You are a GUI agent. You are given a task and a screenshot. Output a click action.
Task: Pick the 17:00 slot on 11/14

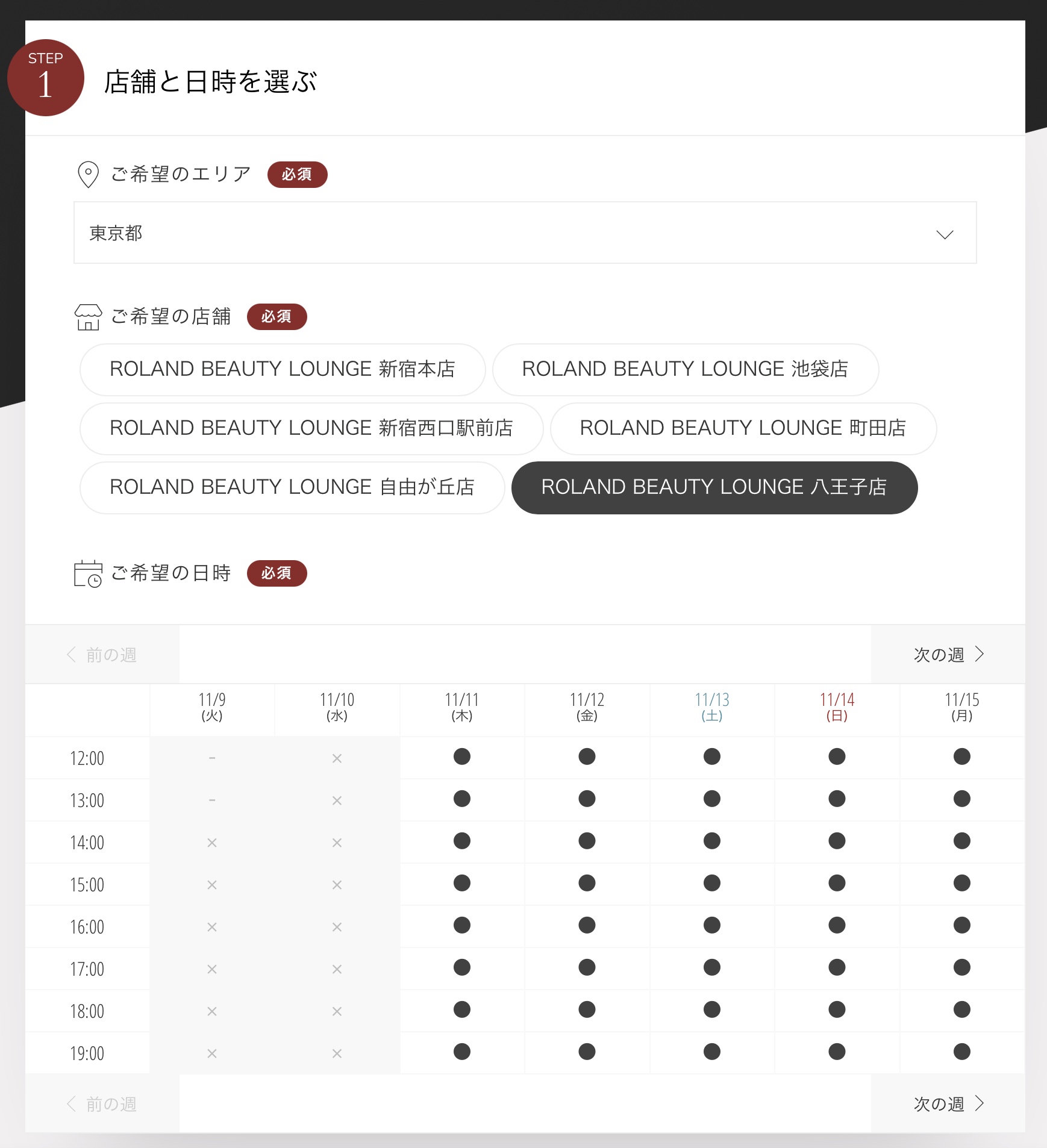tap(837, 968)
